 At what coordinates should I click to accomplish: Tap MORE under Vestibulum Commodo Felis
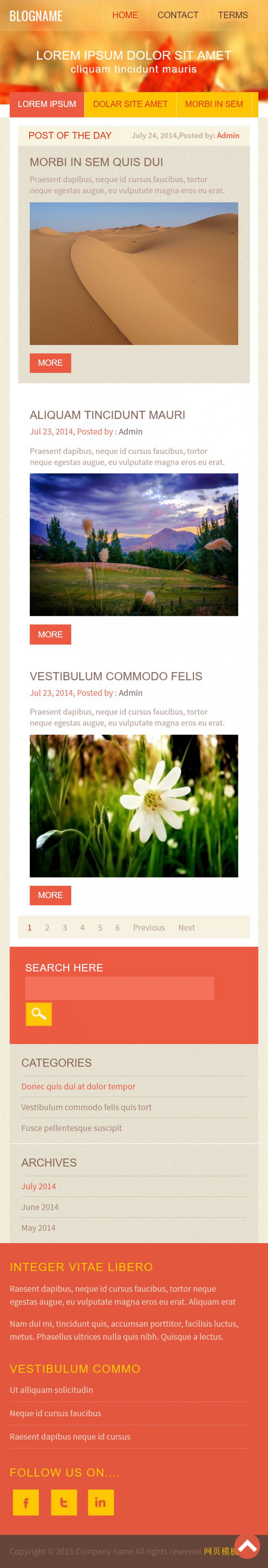(x=51, y=895)
